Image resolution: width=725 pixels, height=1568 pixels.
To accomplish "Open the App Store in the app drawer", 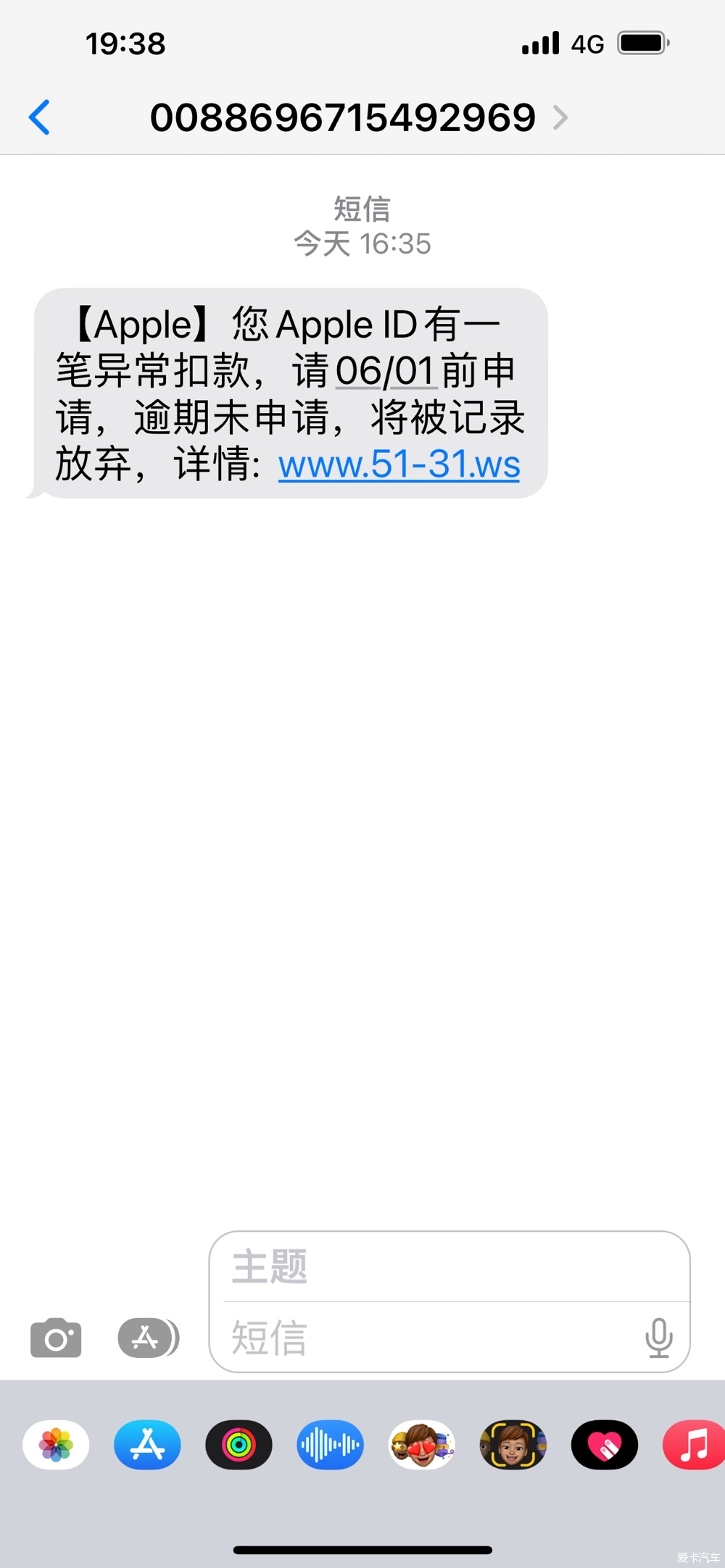I will pyautogui.click(x=147, y=1445).
